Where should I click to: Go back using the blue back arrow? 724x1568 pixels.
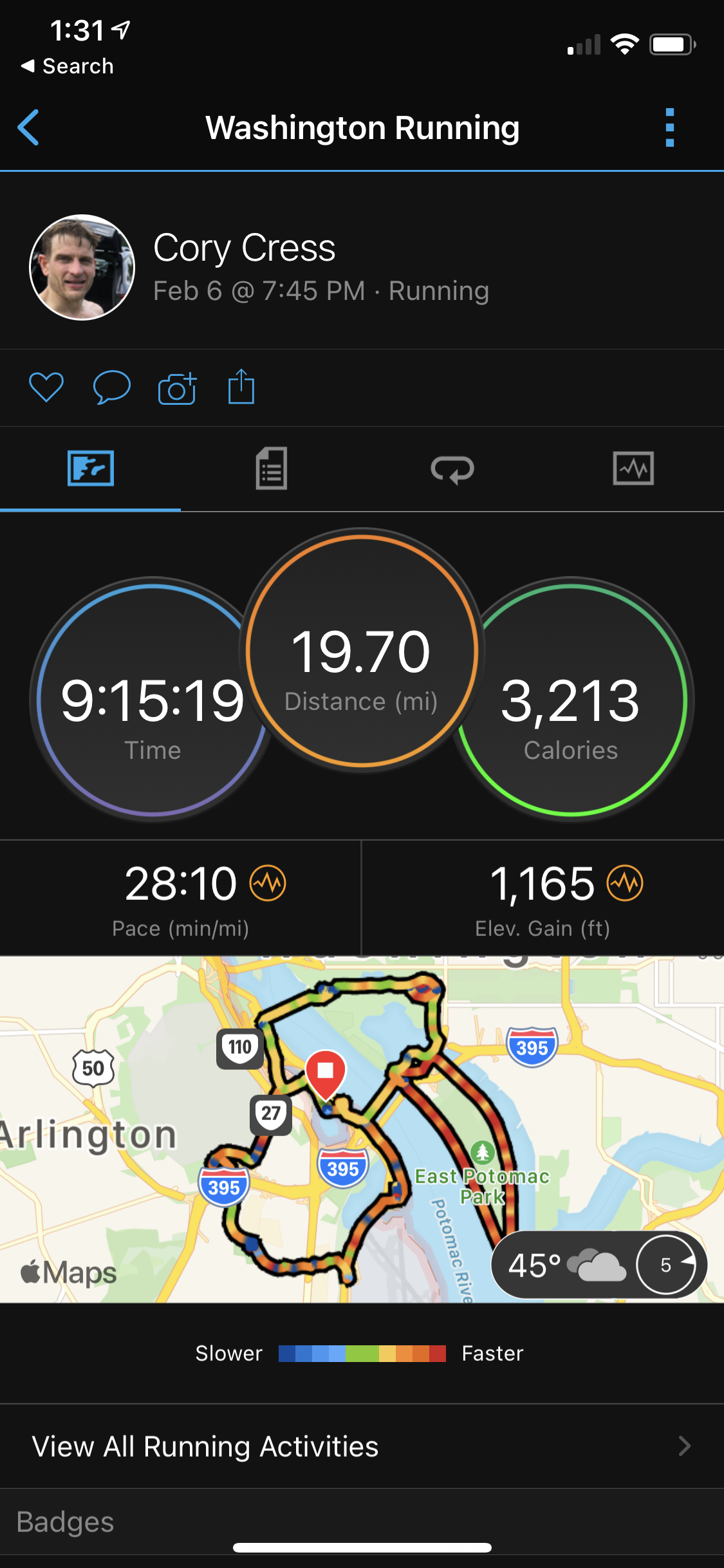click(29, 127)
